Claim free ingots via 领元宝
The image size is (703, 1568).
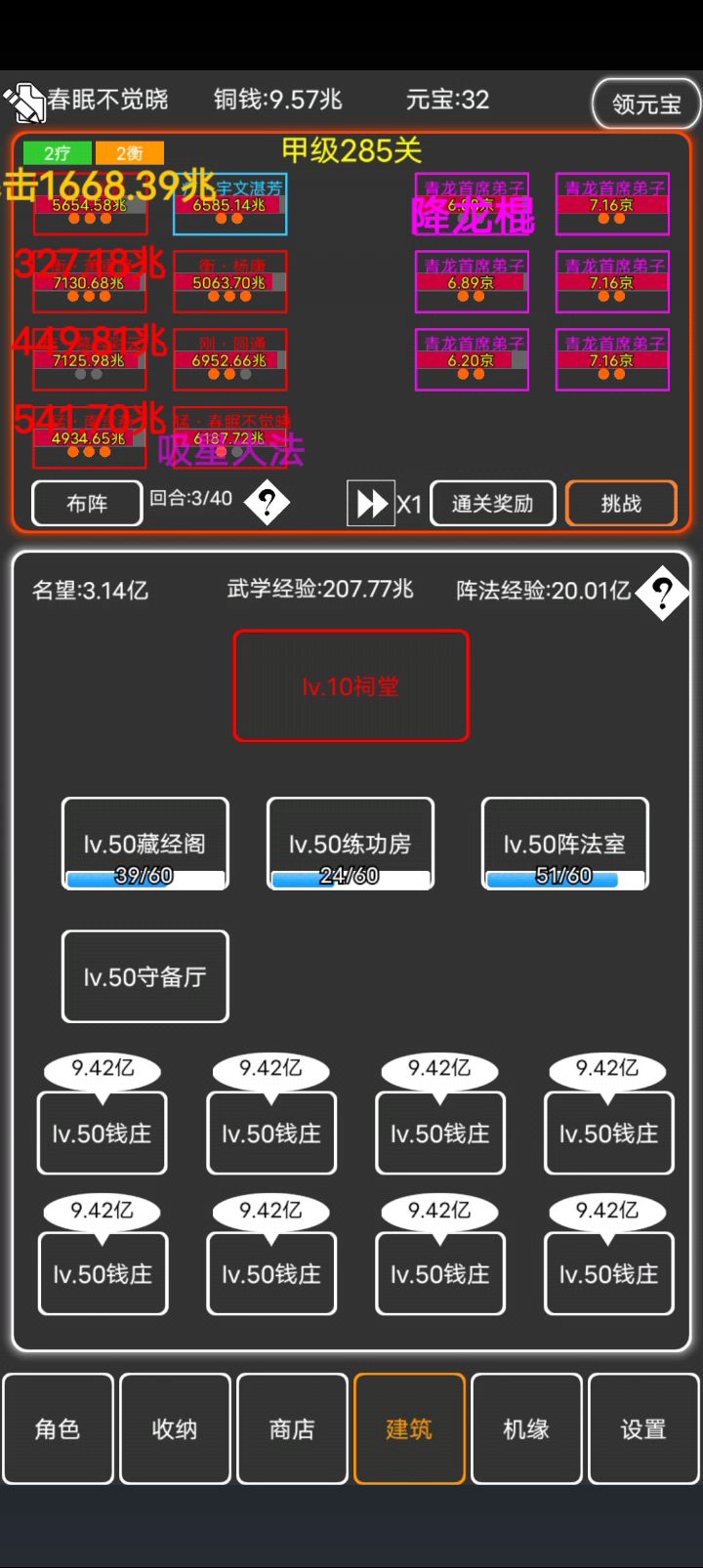tap(645, 103)
